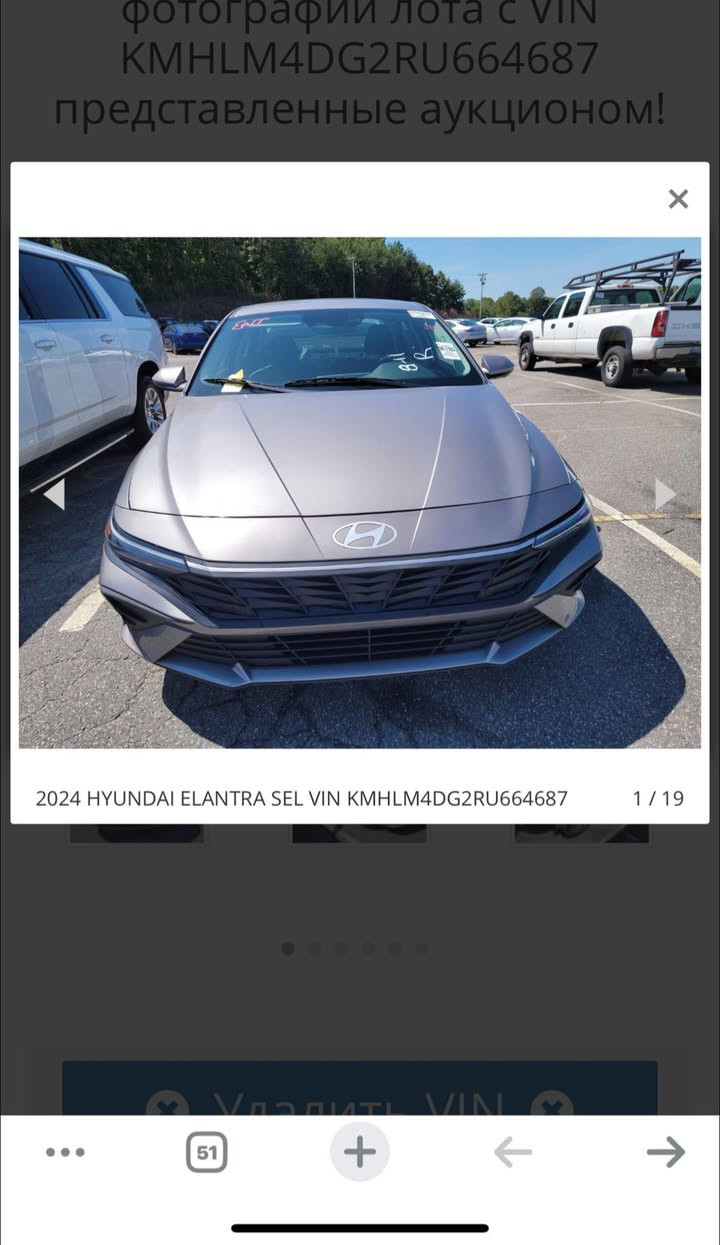Open the browser overflow menu
Screen dimensions: 720x1245
(x=65, y=1152)
